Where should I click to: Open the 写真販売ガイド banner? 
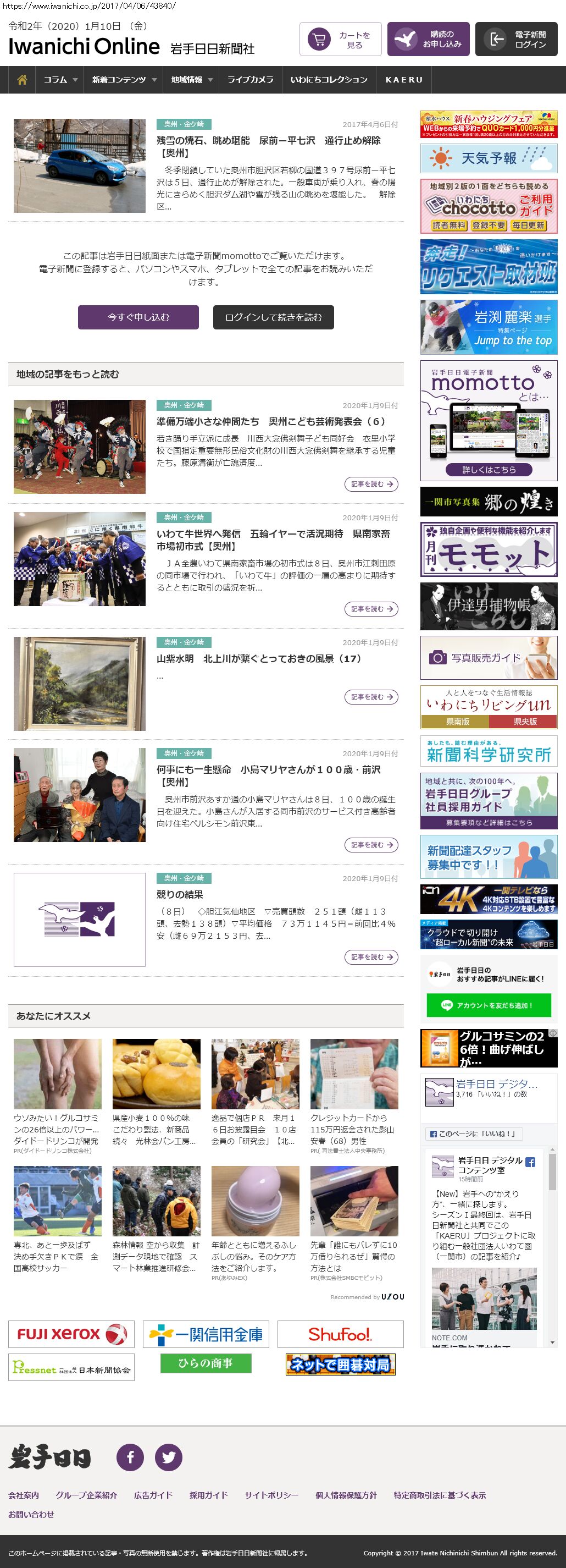488,657
